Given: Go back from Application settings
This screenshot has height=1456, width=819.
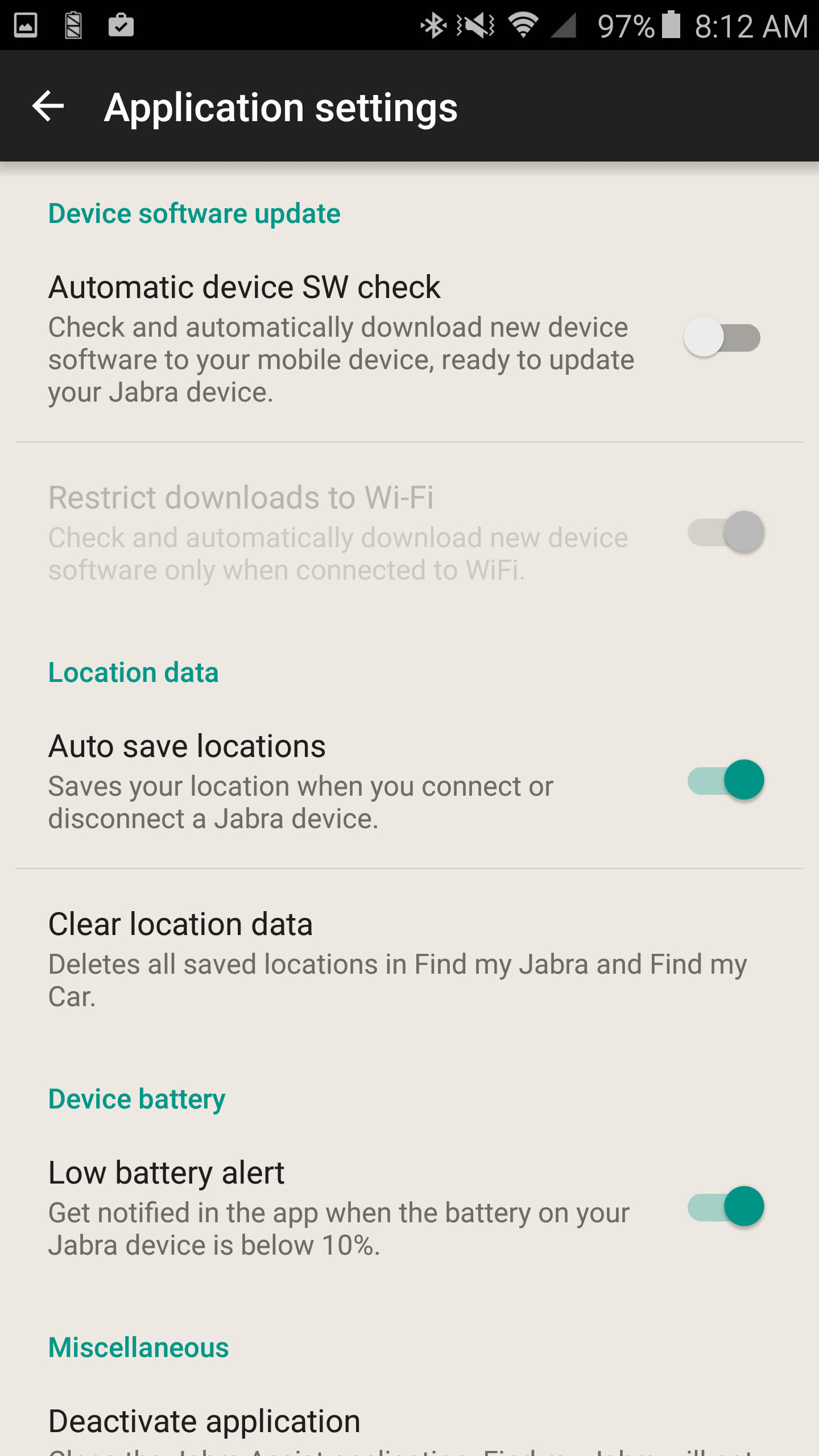Looking at the screenshot, I should click(x=48, y=106).
